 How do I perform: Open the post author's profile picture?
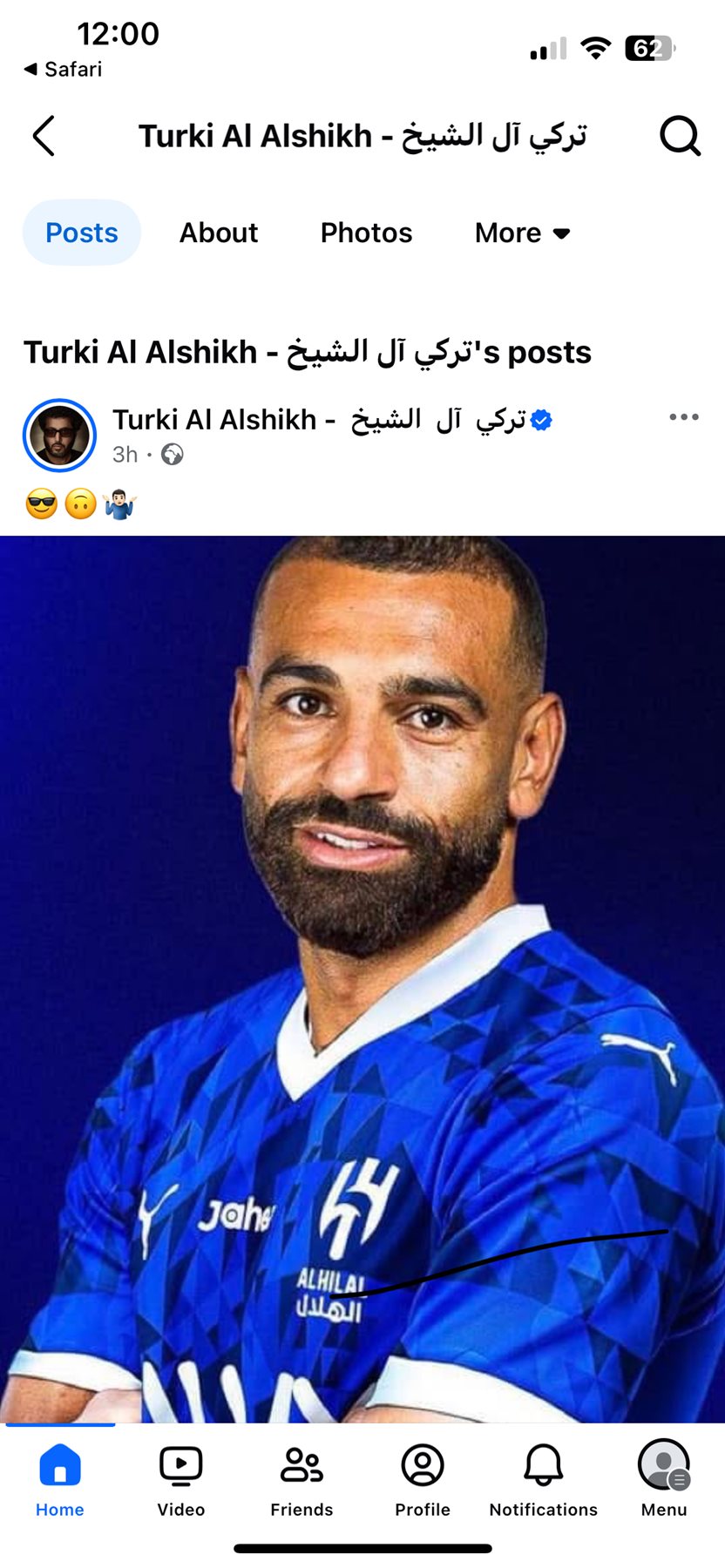59,435
